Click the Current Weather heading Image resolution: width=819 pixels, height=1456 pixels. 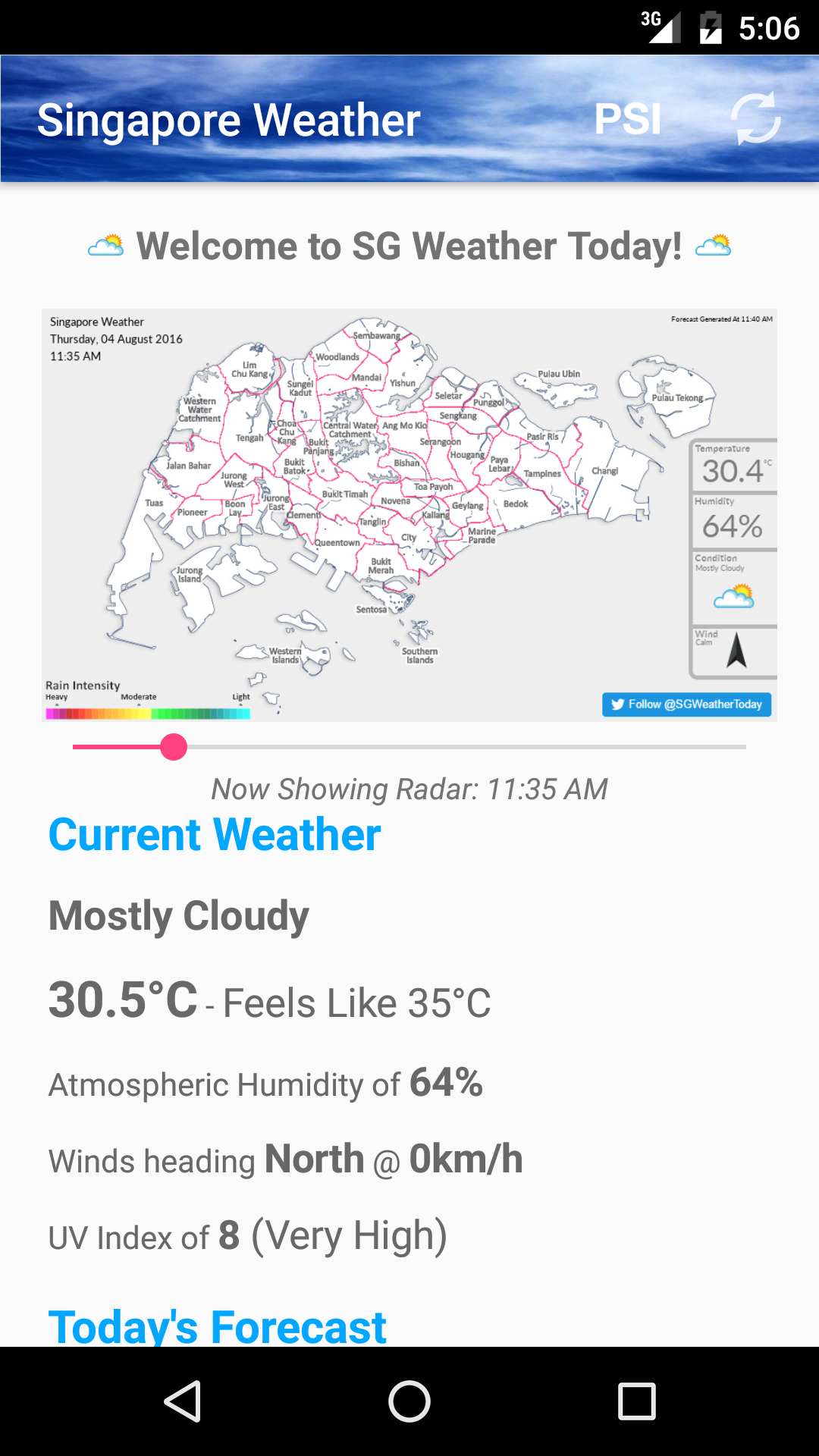pyautogui.click(x=213, y=834)
